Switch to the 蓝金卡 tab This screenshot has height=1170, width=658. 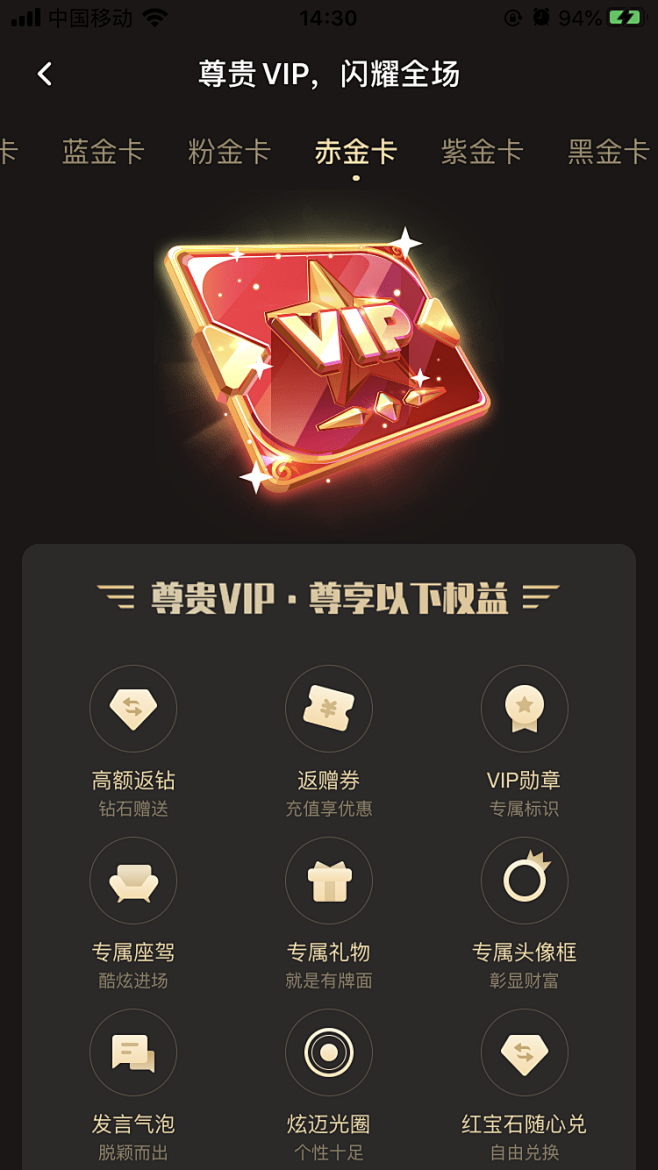click(103, 152)
